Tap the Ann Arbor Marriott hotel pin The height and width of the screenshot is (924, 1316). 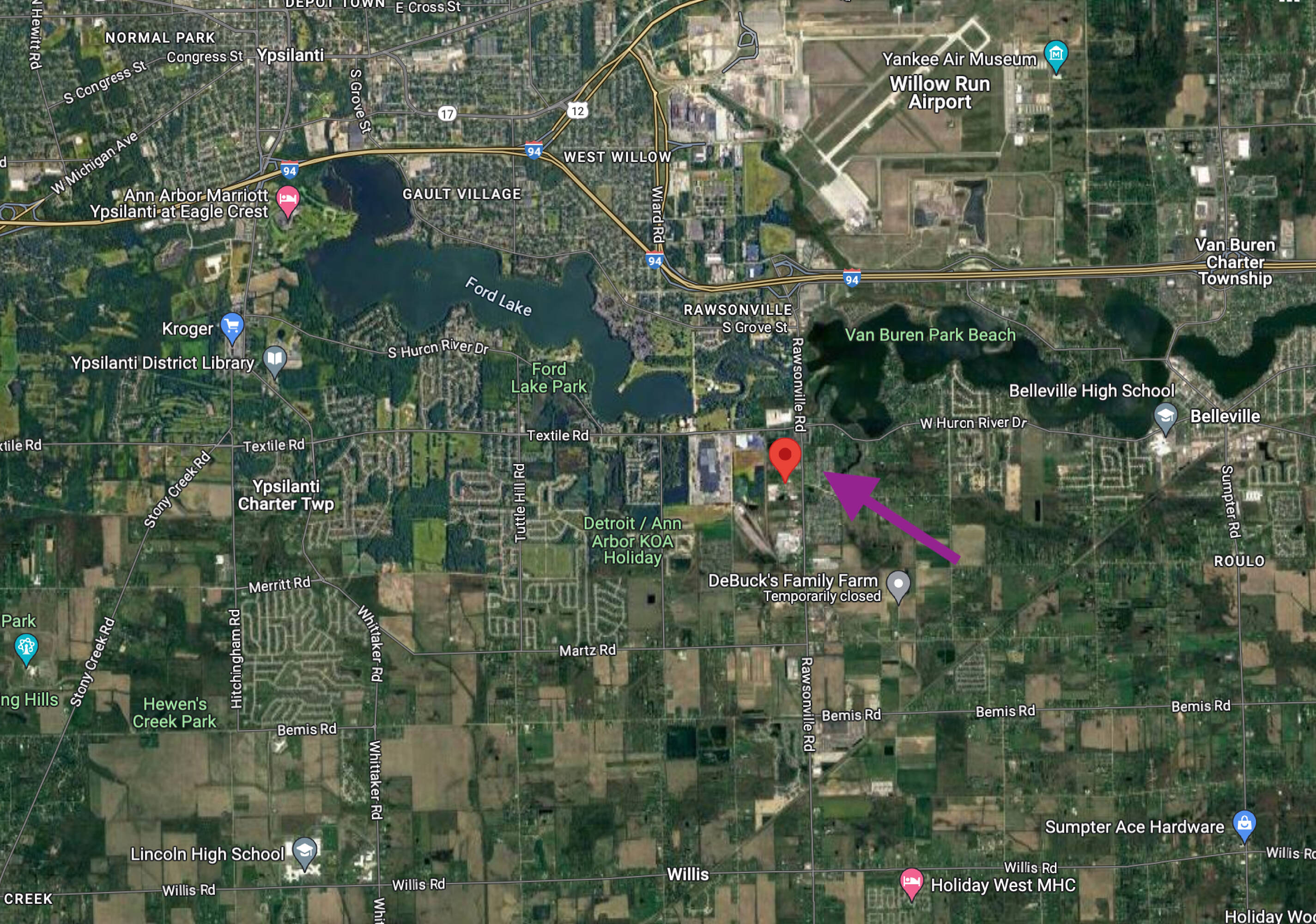[x=288, y=200]
